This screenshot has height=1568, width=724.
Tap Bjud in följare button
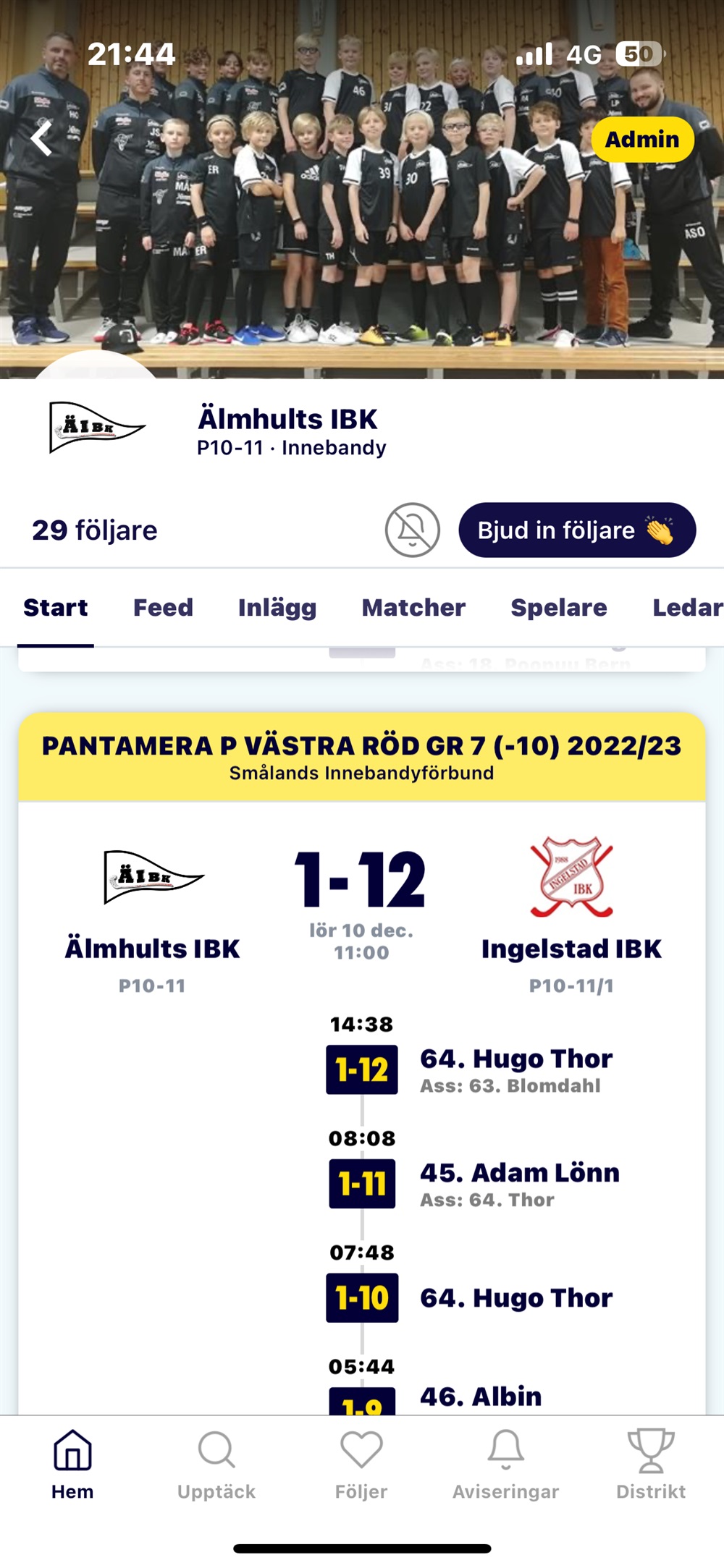point(576,530)
